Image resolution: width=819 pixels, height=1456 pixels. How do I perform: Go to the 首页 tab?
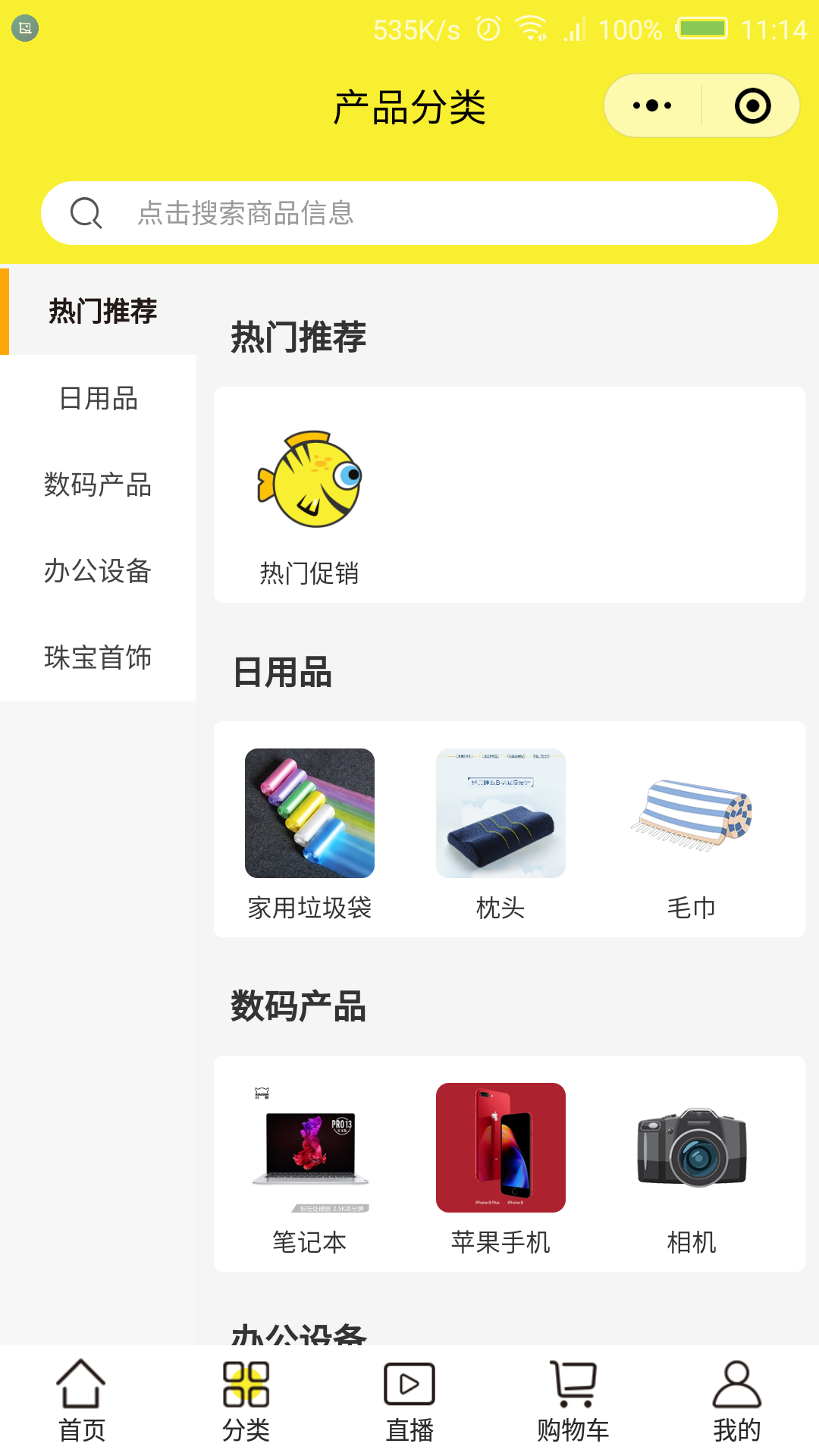click(x=82, y=1401)
